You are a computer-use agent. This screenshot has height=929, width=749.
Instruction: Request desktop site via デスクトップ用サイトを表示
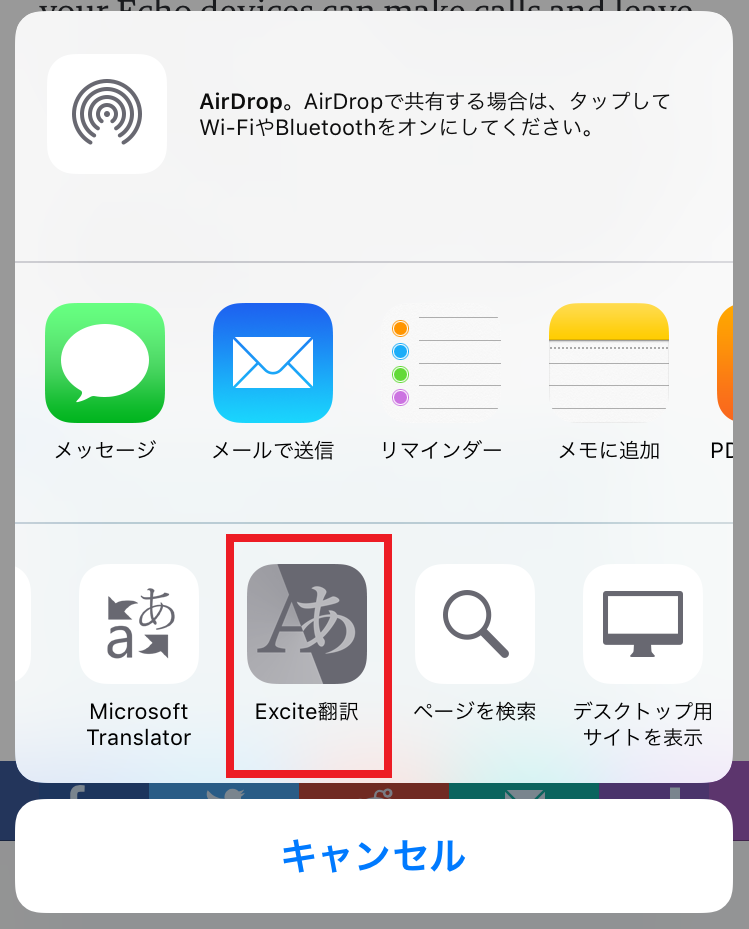(643, 624)
